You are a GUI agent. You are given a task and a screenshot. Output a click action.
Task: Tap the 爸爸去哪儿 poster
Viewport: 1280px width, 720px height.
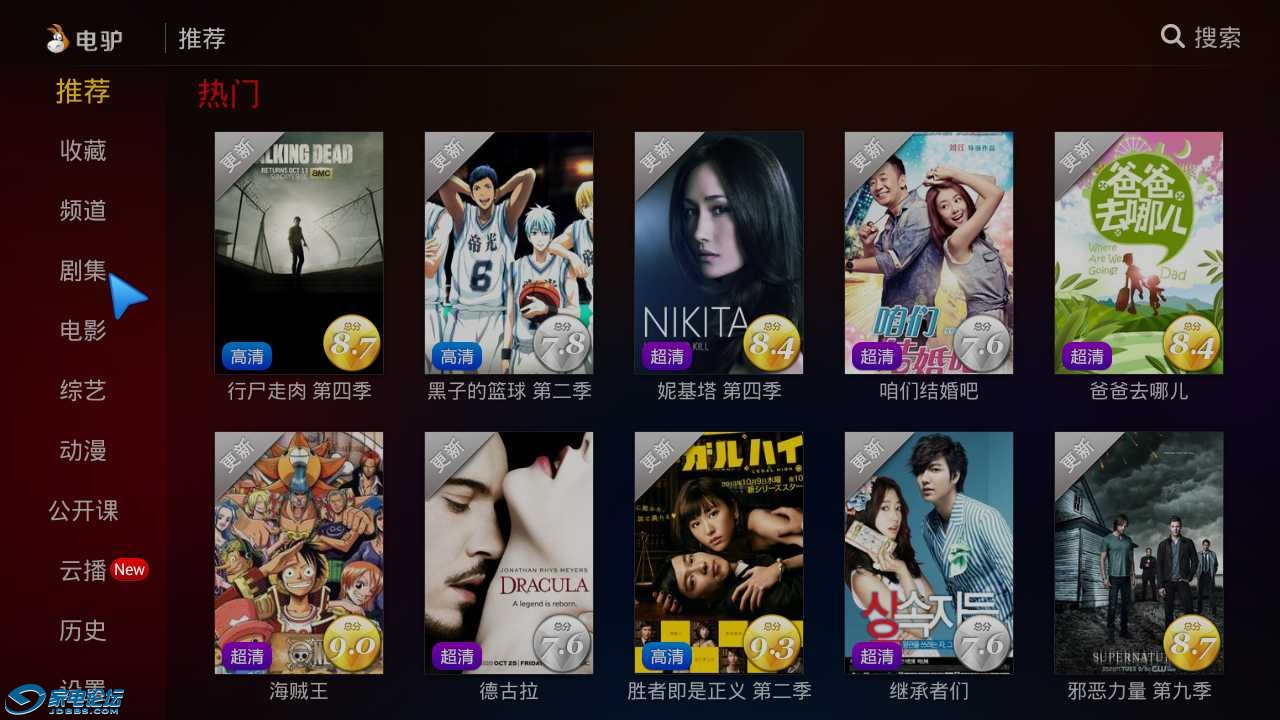[x=1139, y=253]
